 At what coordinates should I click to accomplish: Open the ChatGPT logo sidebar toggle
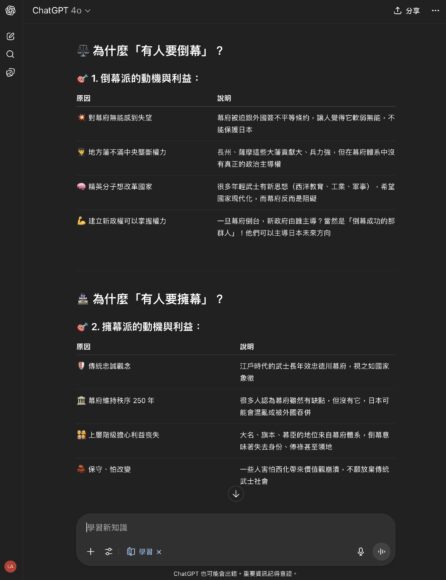(x=10, y=10)
